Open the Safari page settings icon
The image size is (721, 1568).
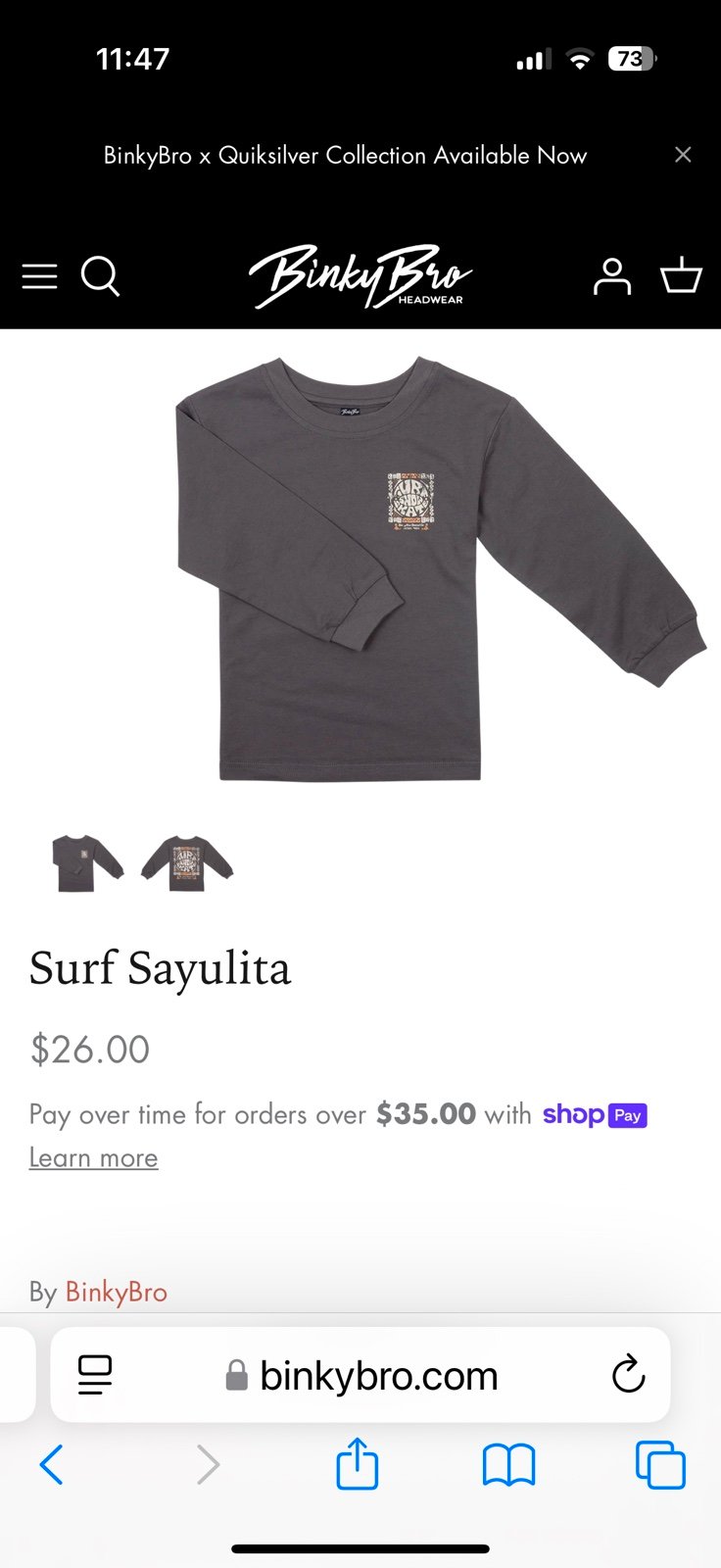[95, 1375]
